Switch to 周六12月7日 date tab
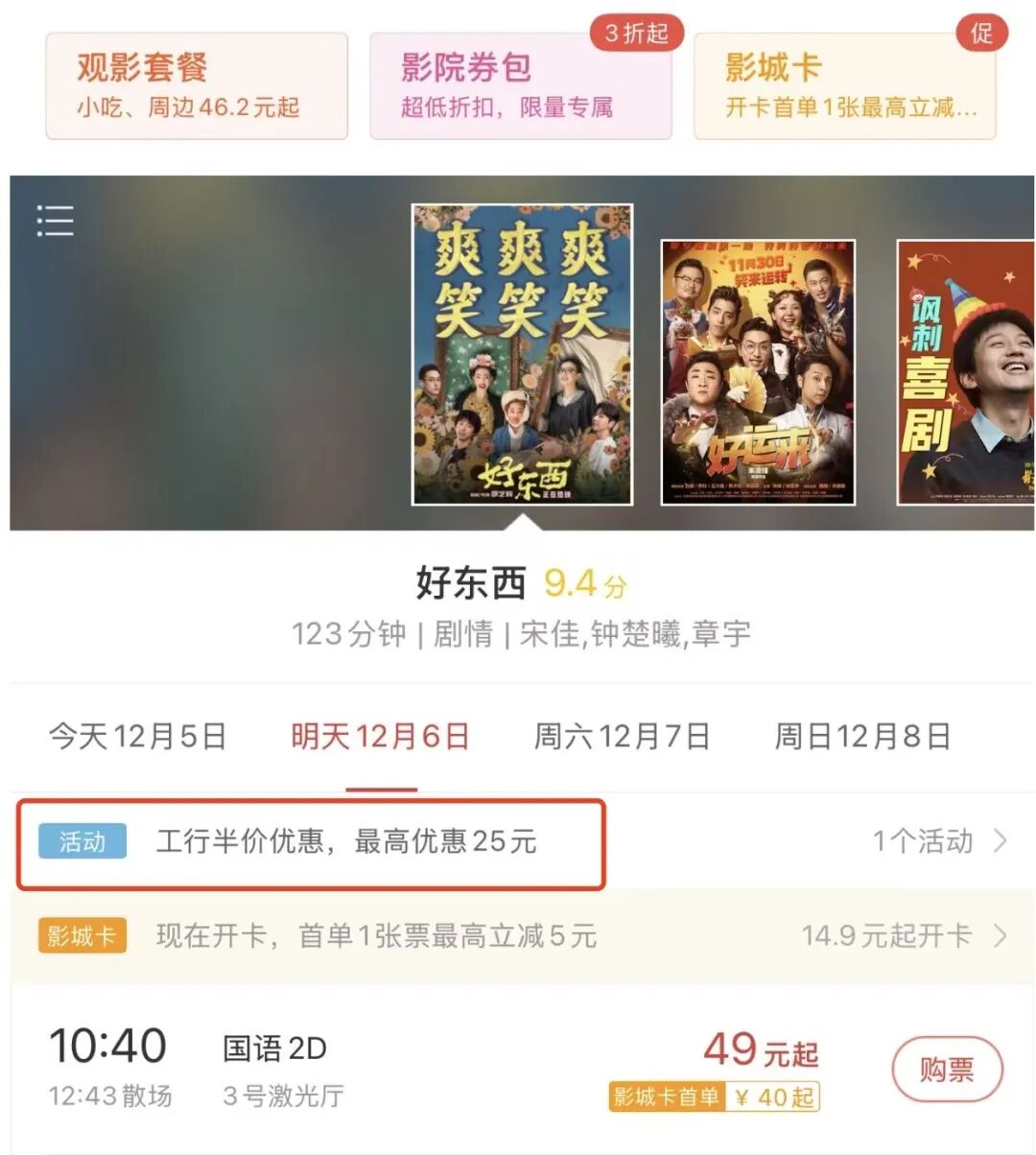 point(622,737)
